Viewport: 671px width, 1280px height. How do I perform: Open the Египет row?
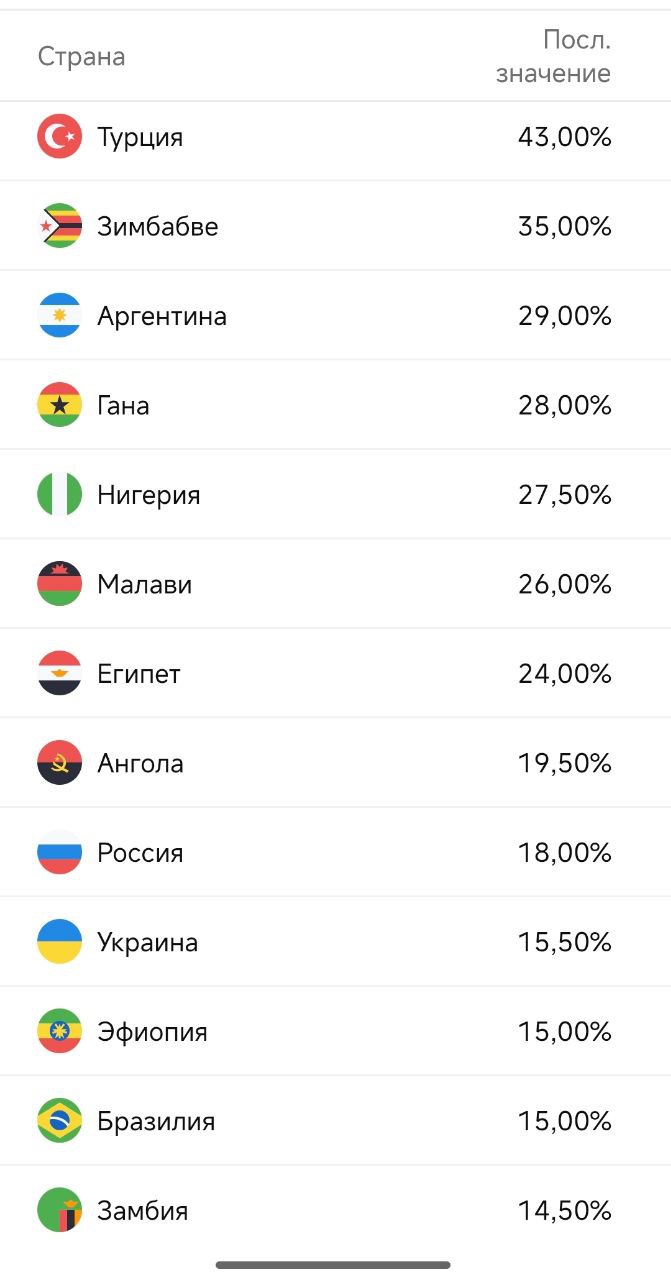(139, 675)
